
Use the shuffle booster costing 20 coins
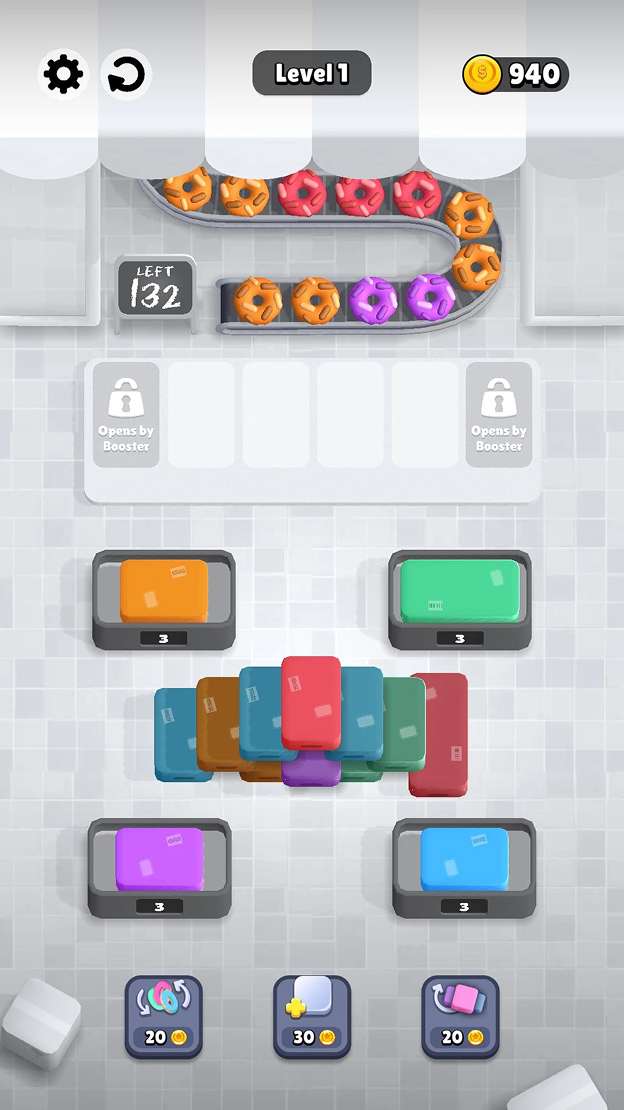click(x=163, y=1016)
